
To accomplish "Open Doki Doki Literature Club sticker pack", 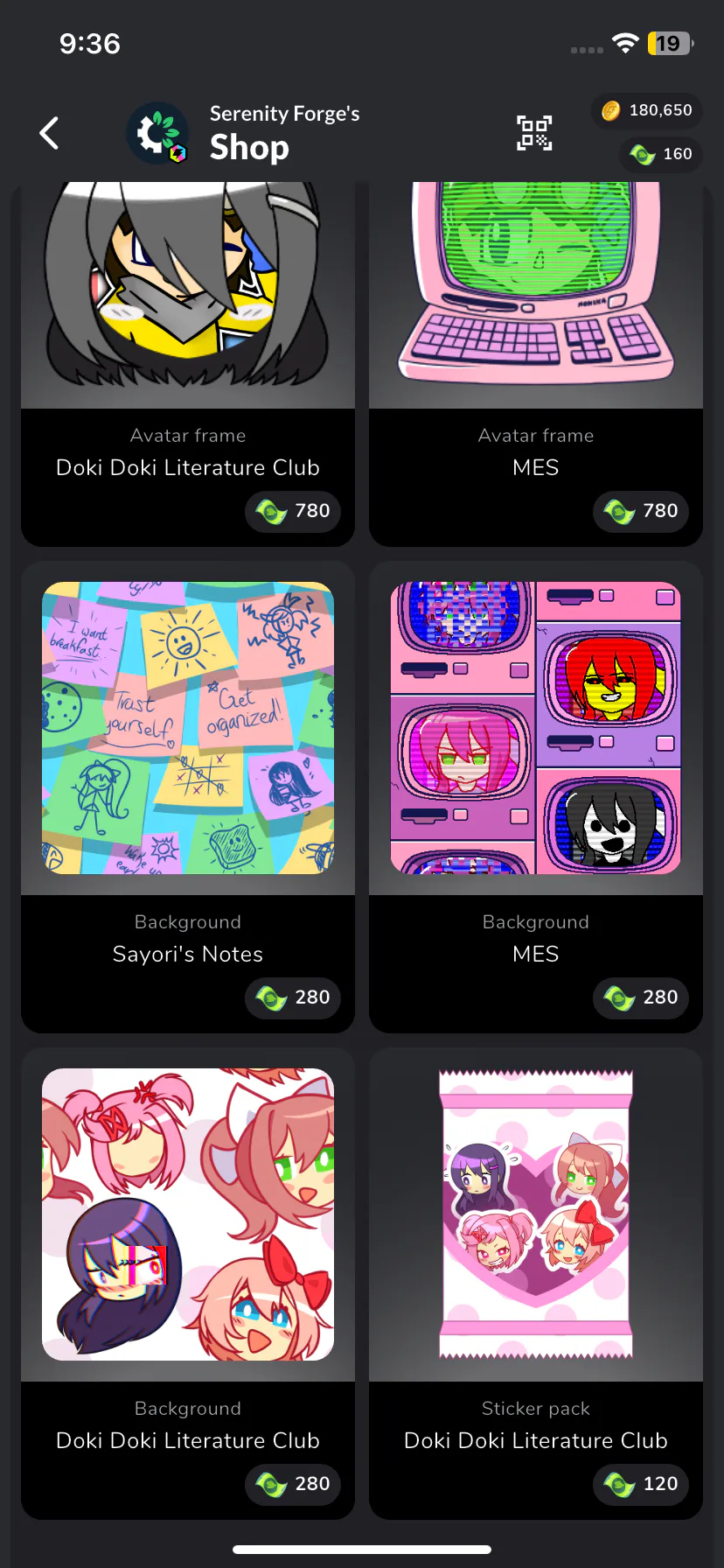I will (x=536, y=1284).
